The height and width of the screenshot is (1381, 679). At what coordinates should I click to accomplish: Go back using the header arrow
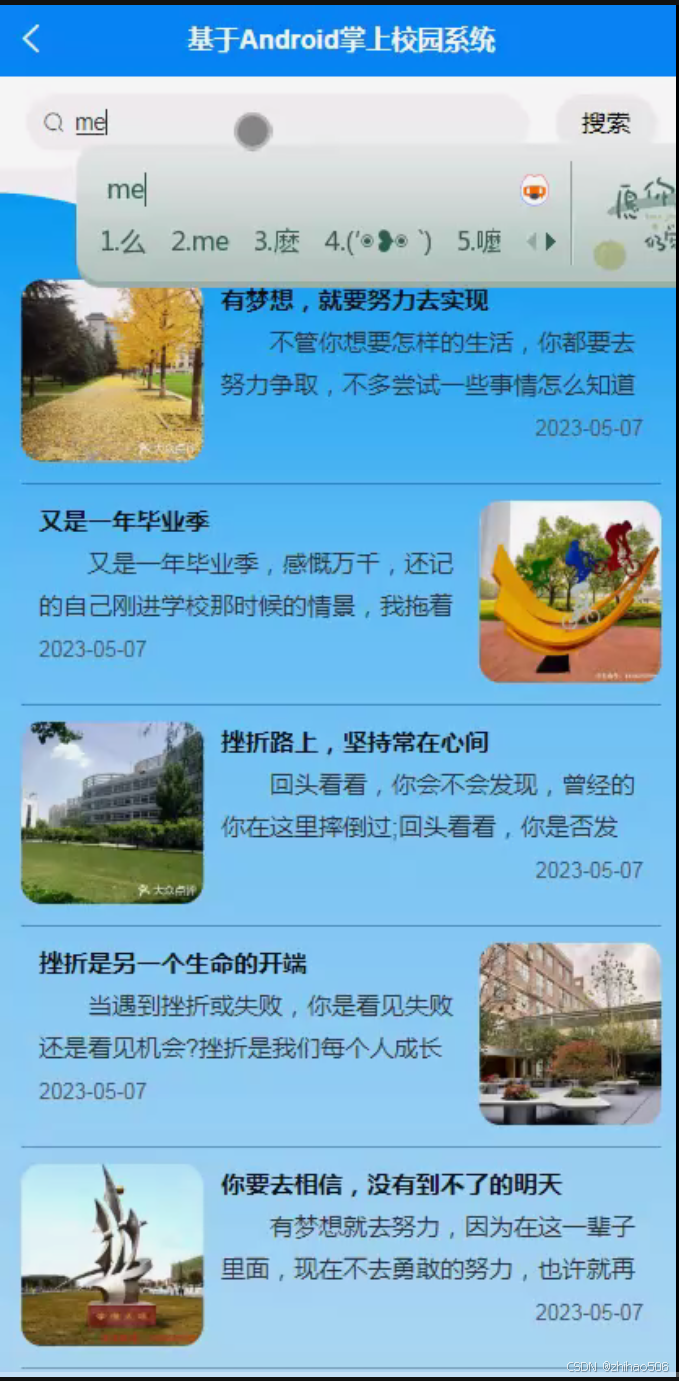click(32, 39)
